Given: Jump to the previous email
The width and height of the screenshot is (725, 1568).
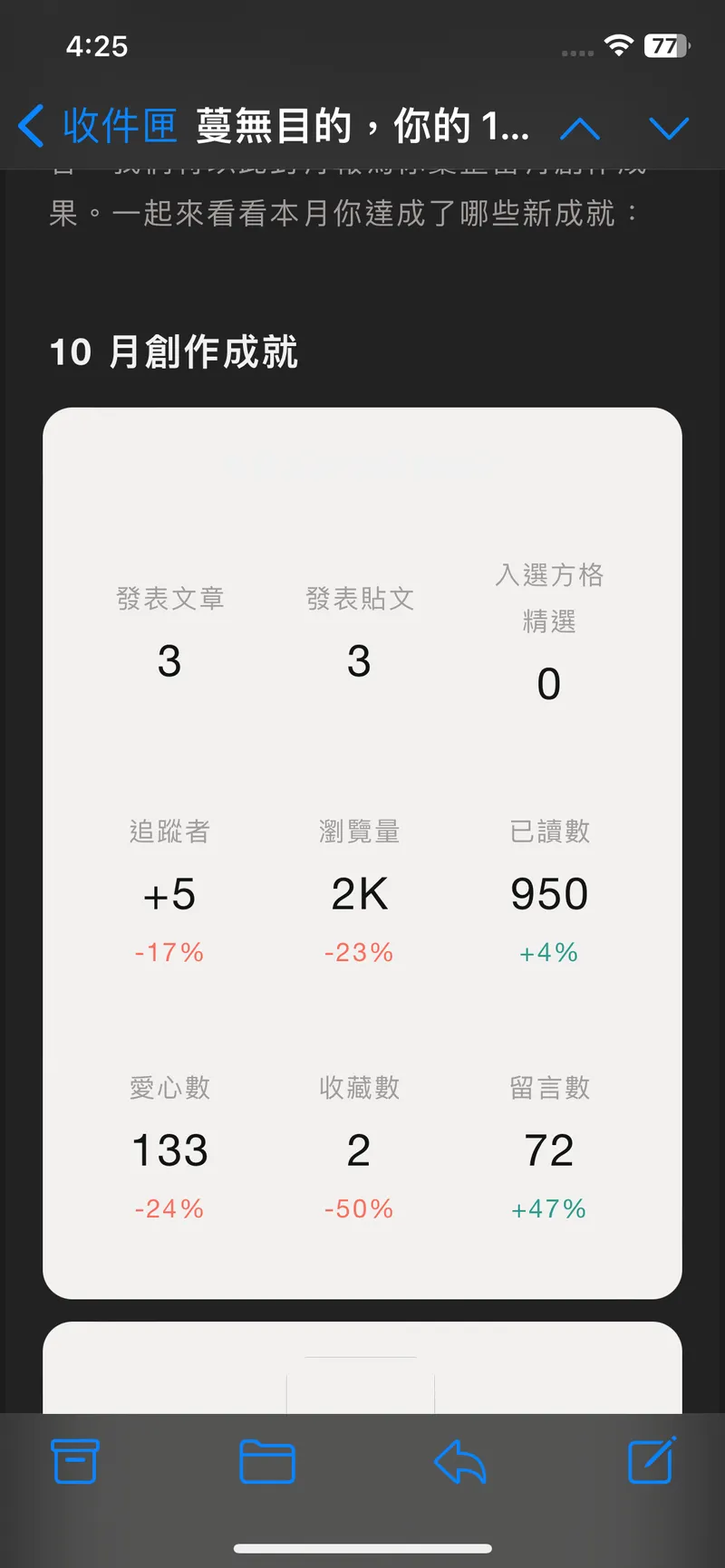Looking at the screenshot, I should (580, 128).
